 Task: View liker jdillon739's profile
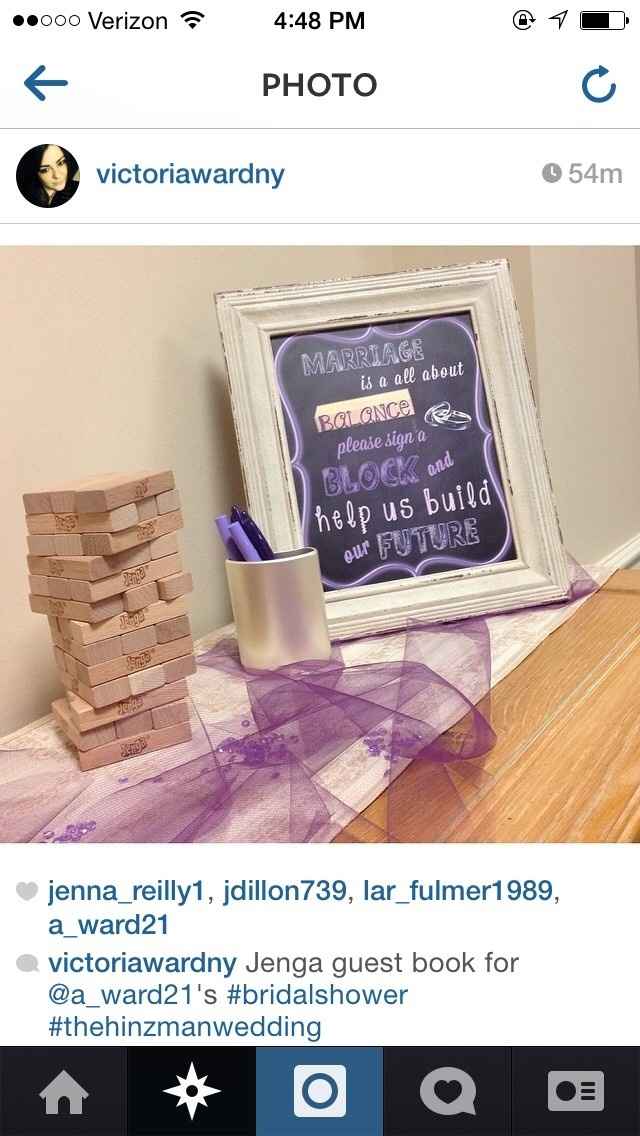click(x=282, y=890)
